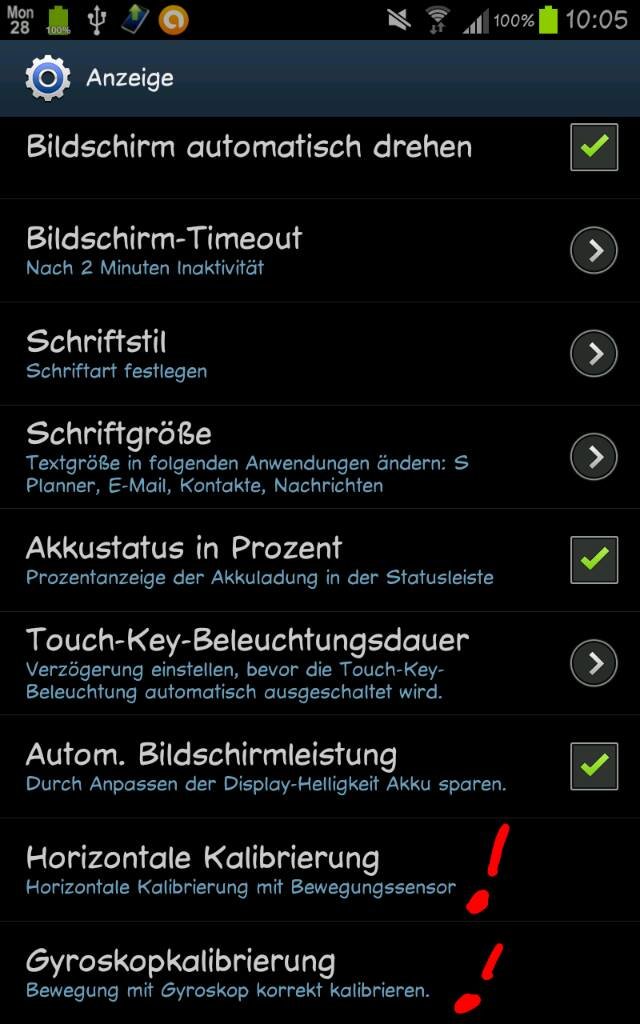Open Schriftstil font style setting
The width and height of the screenshot is (640, 1024).
click(x=320, y=354)
